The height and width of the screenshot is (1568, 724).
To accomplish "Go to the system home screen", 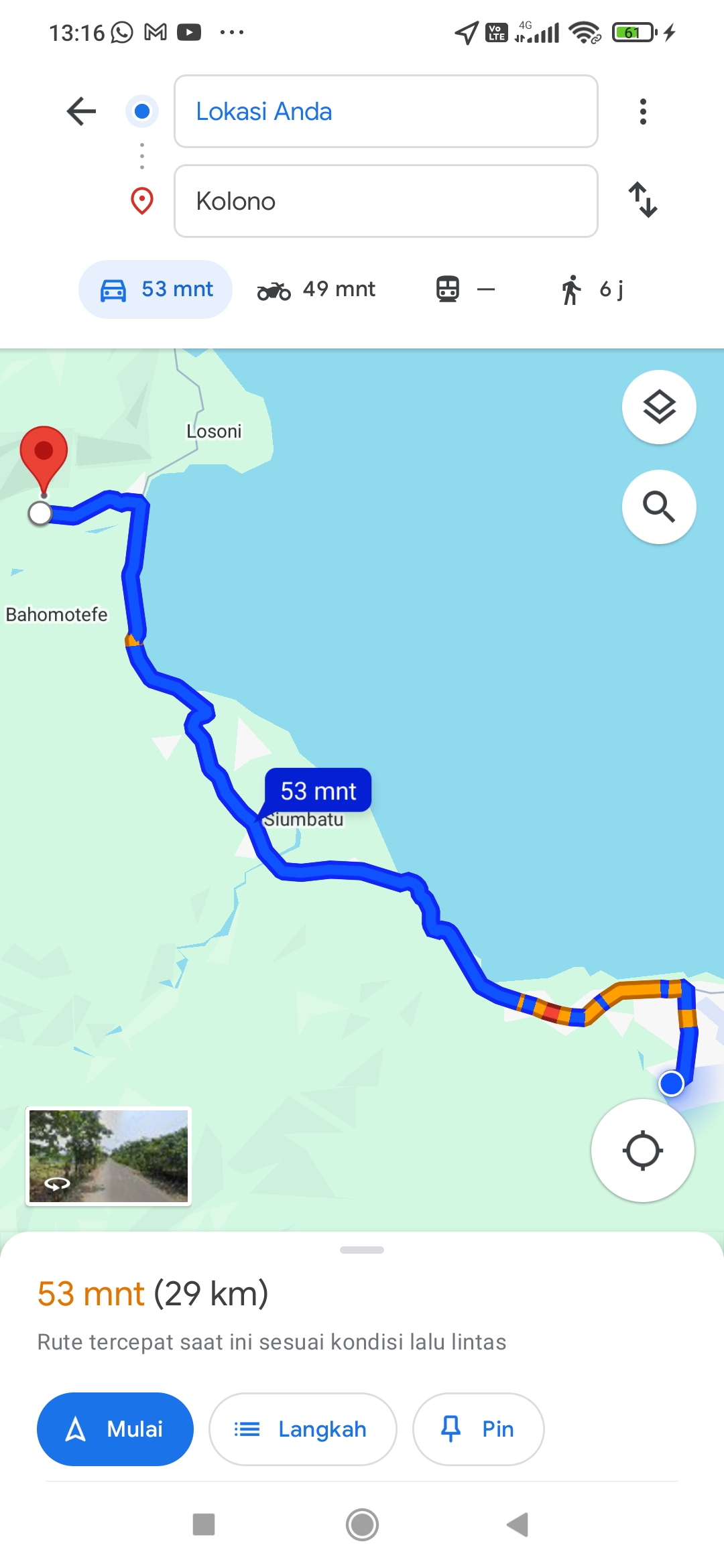I will tap(362, 1524).
